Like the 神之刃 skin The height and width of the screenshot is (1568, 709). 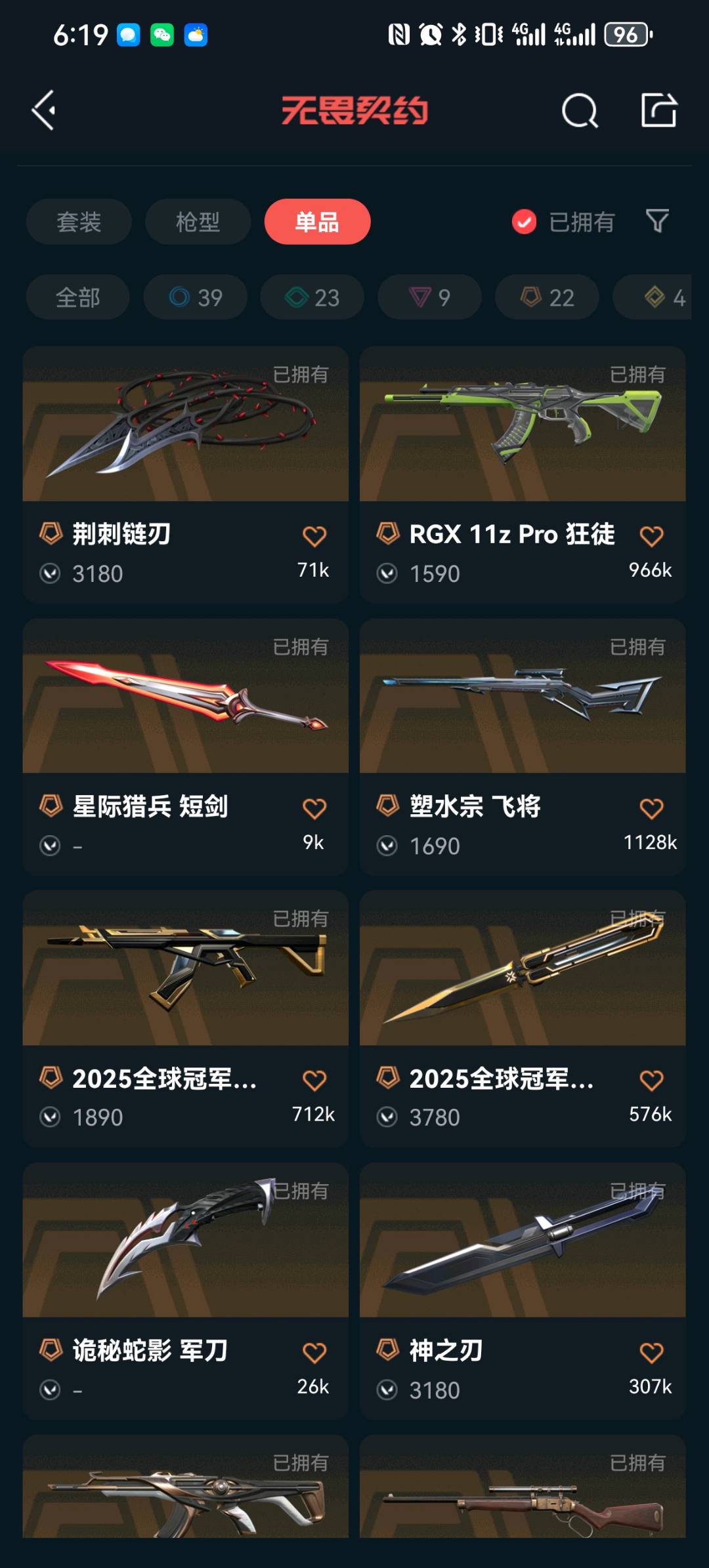651,1352
